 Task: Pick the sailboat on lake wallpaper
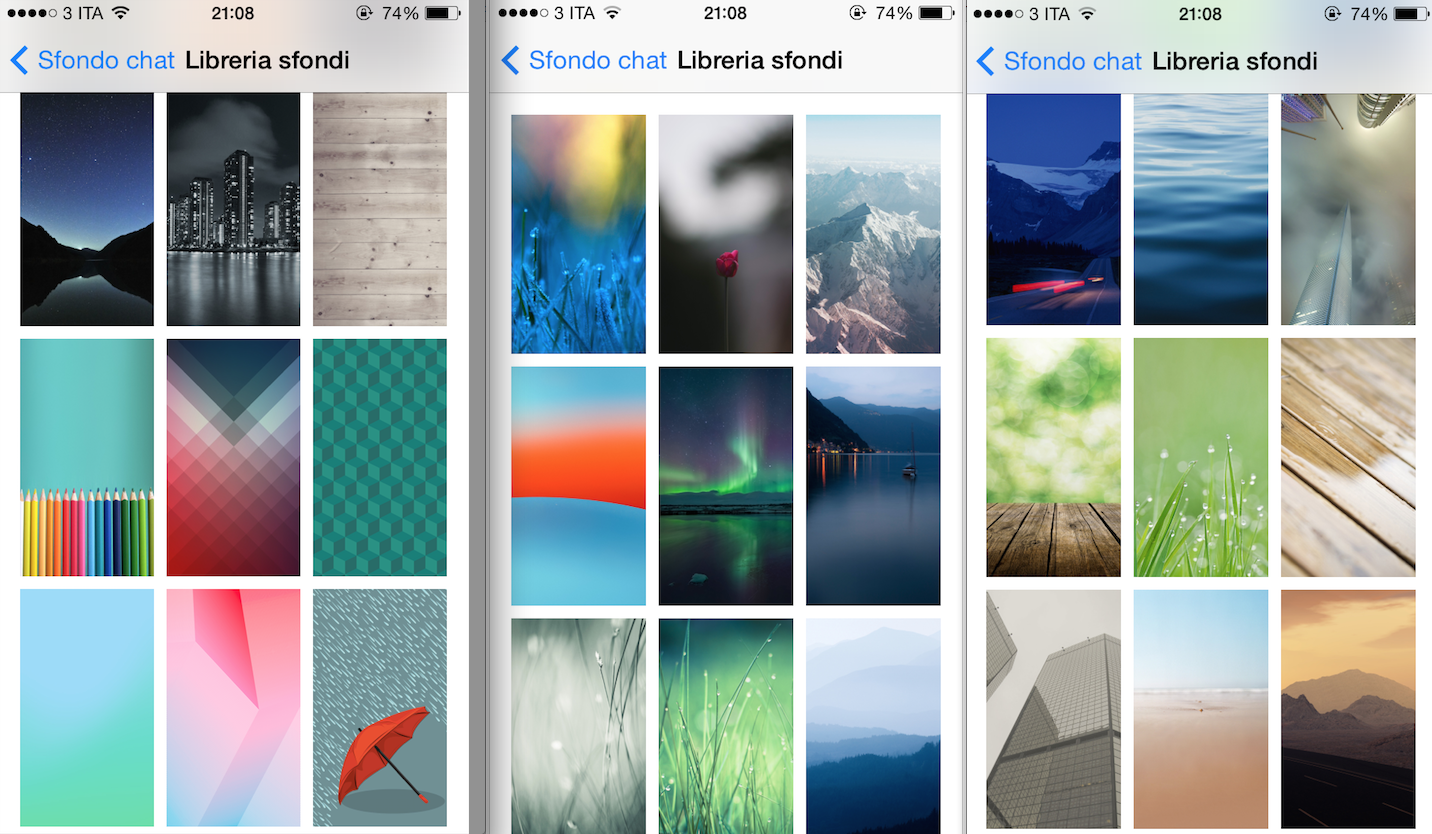[873, 486]
